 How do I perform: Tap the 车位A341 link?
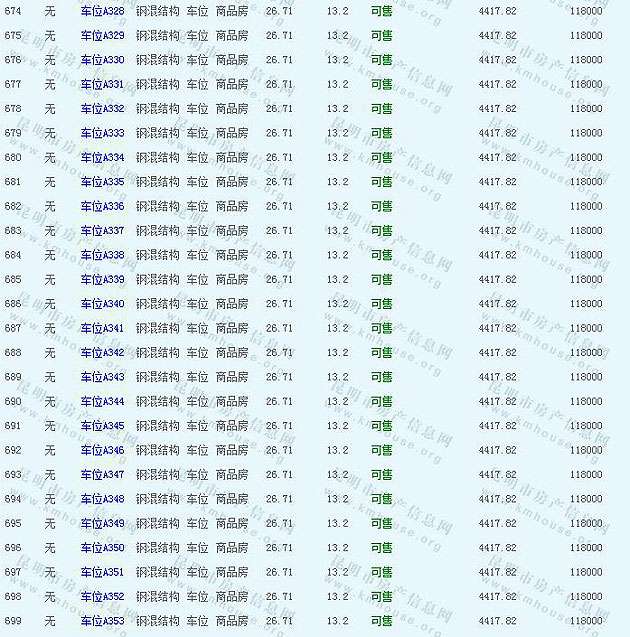pyautogui.click(x=102, y=328)
